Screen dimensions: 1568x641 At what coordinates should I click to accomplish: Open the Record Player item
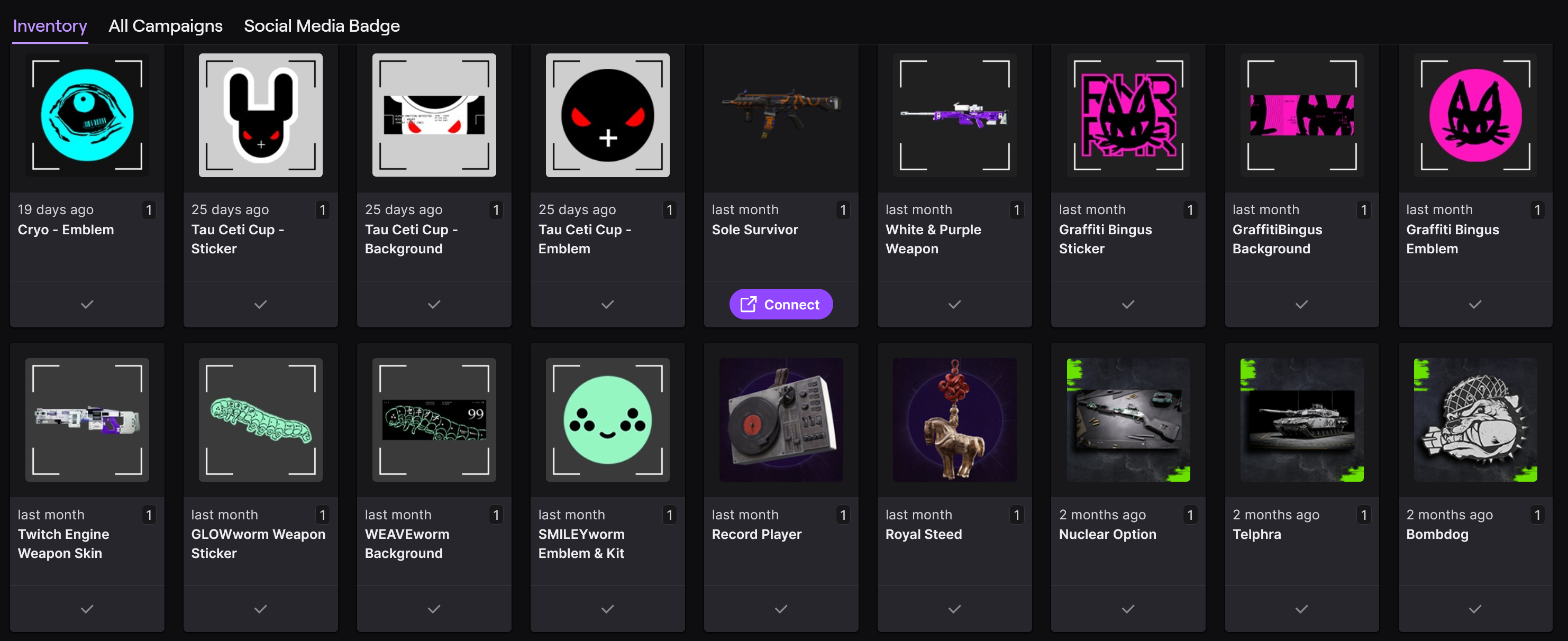pyautogui.click(x=780, y=420)
